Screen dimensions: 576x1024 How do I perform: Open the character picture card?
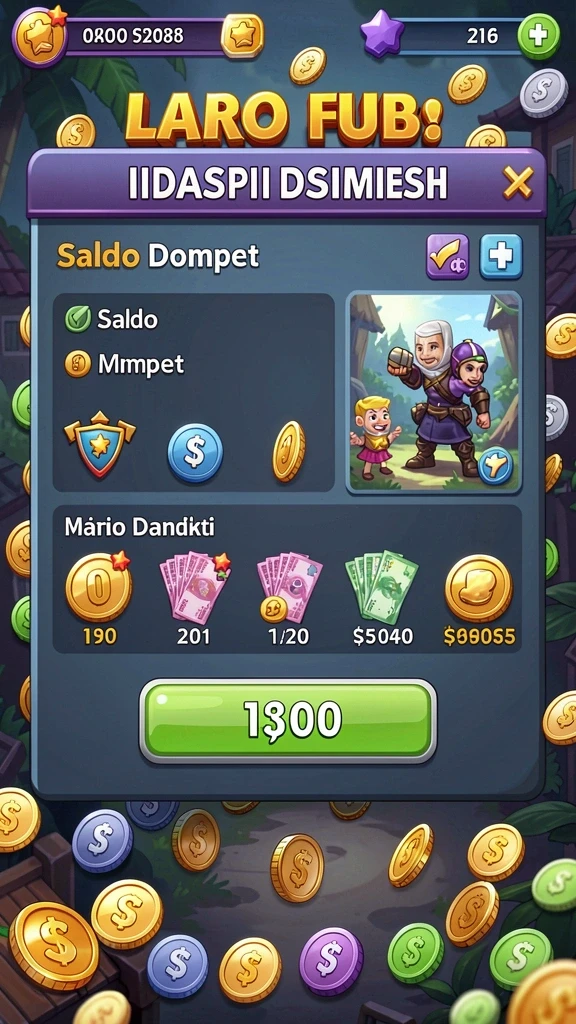(434, 392)
